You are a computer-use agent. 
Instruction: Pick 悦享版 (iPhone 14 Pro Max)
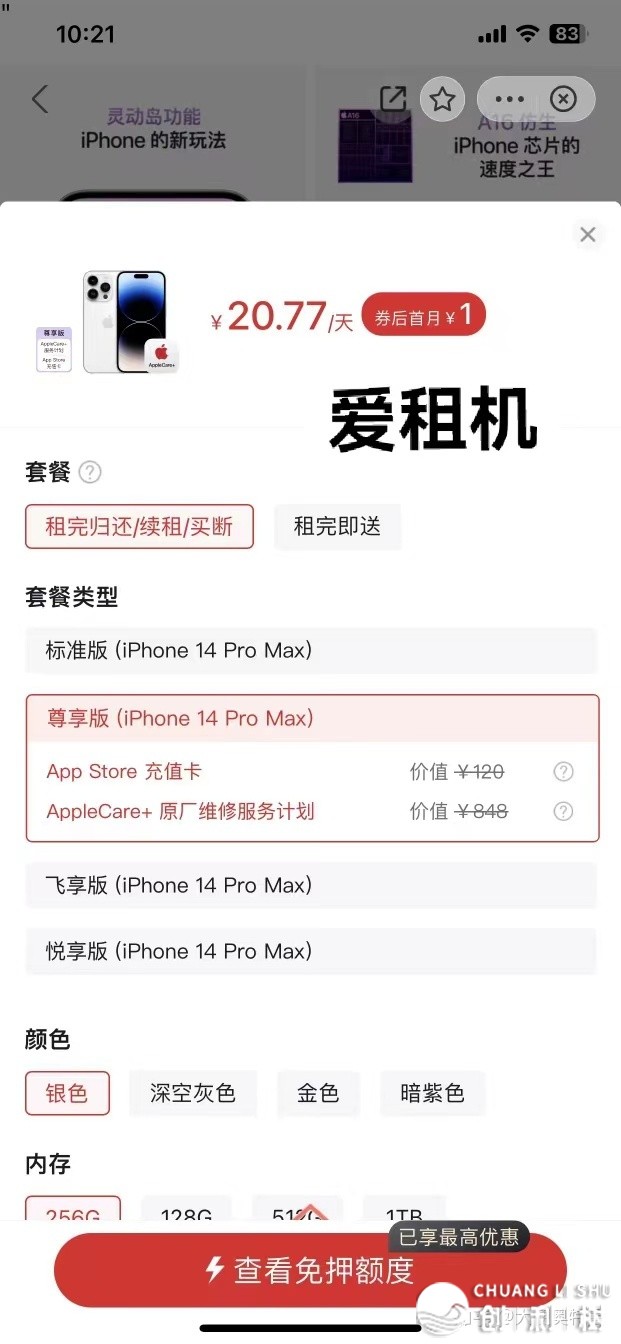[310, 951]
